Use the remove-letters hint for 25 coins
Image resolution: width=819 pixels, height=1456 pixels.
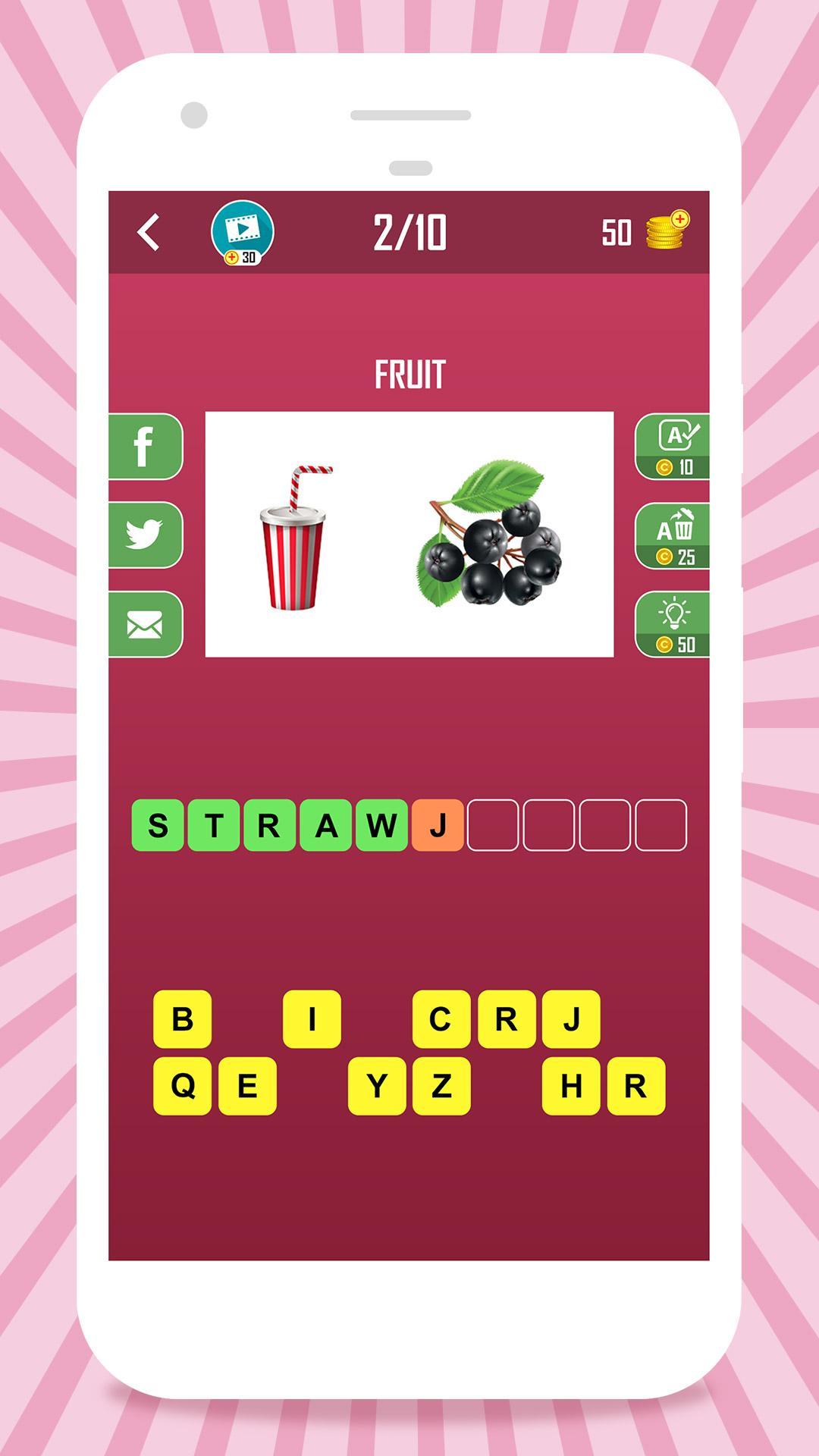pos(673,535)
